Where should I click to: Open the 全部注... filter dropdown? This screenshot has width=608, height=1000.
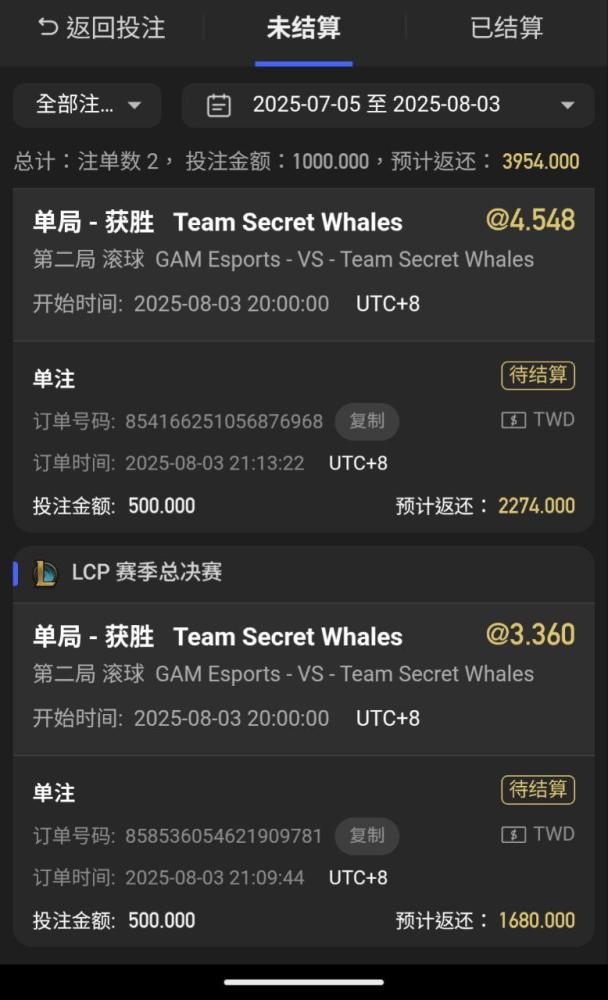coord(87,105)
